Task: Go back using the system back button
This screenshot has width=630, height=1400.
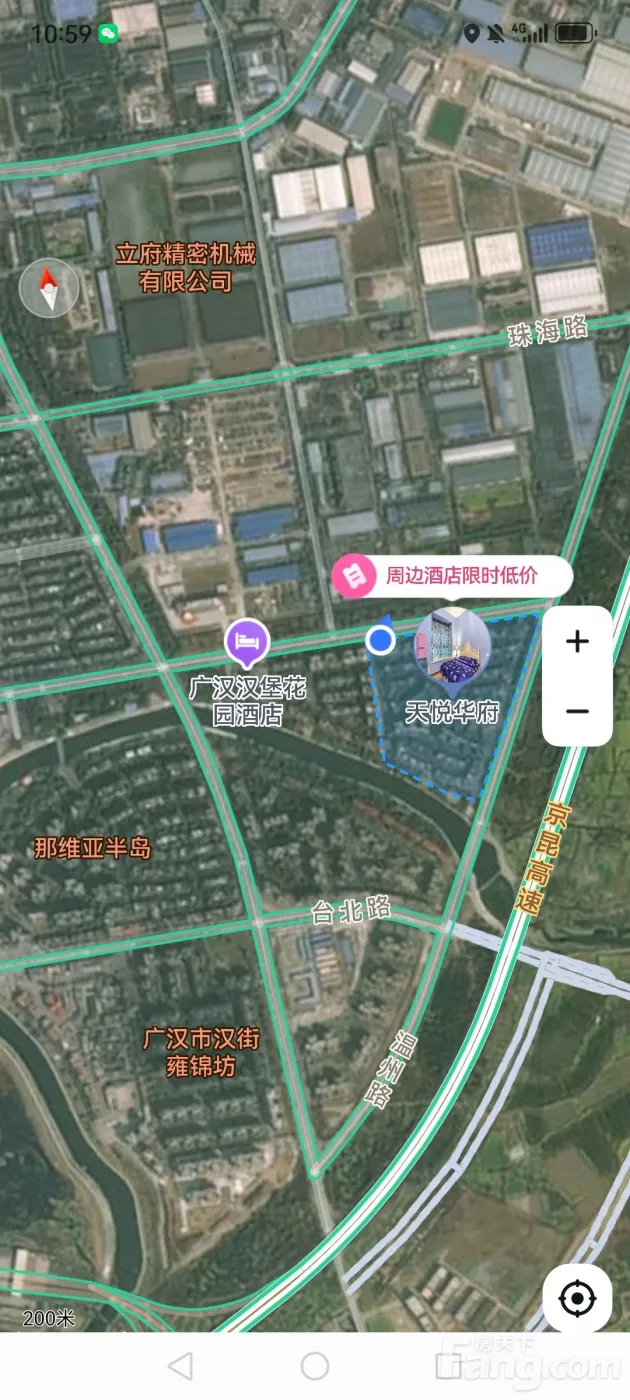Action: (180, 1366)
